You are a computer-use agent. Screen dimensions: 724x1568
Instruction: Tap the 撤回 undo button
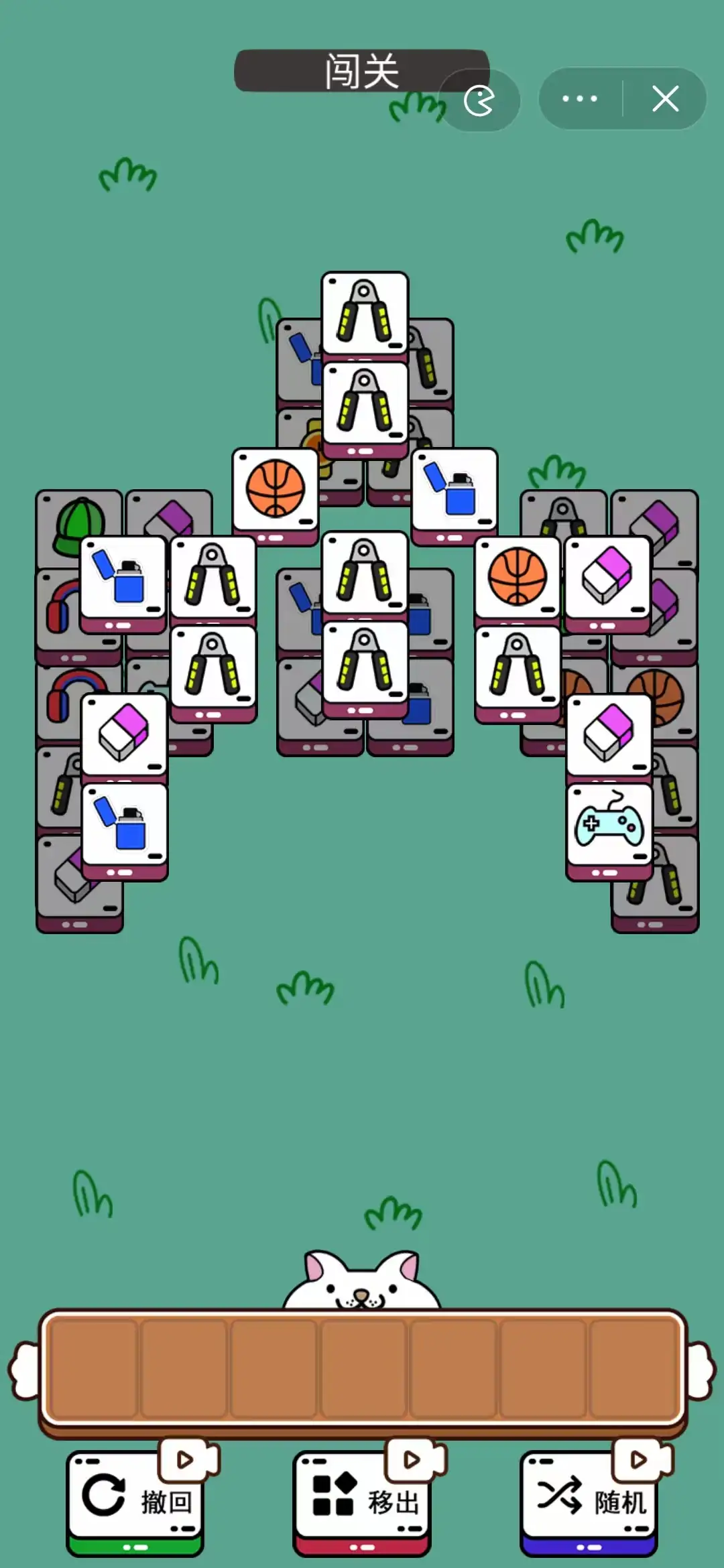[135, 1501]
